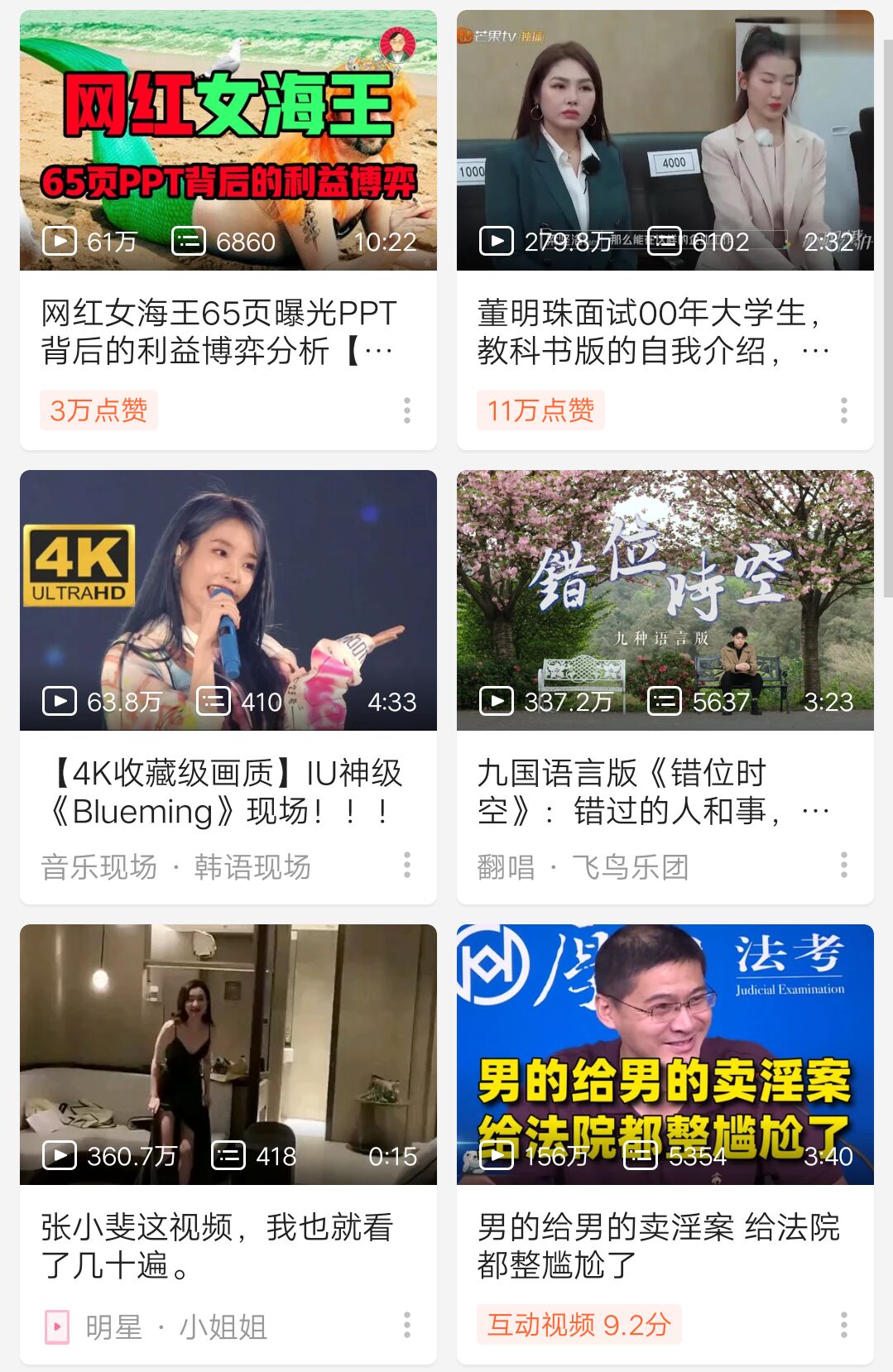893x1372 pixels.
Task: Play the 男的给男的卖淫案 video
Action: click(665, 1054)
